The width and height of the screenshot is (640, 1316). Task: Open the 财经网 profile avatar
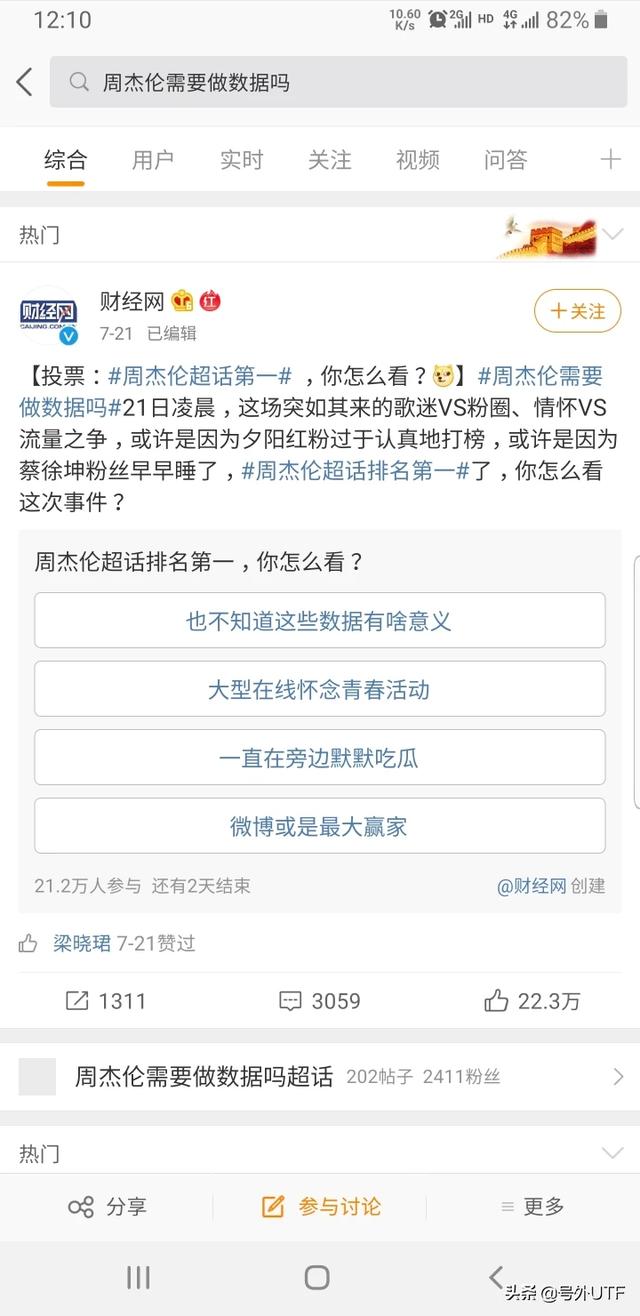pos(49,314)
